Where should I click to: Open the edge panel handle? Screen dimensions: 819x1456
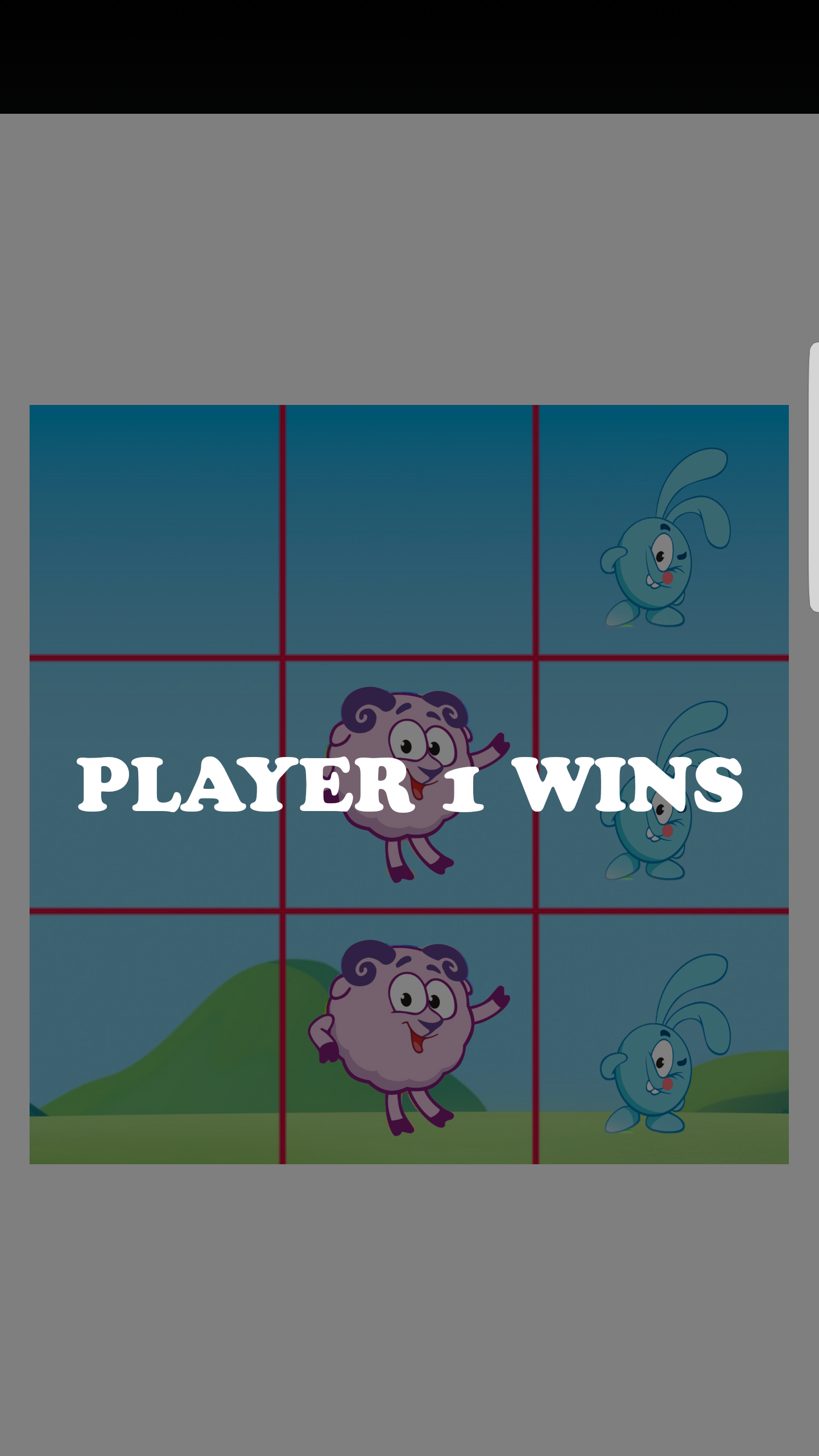814,477
